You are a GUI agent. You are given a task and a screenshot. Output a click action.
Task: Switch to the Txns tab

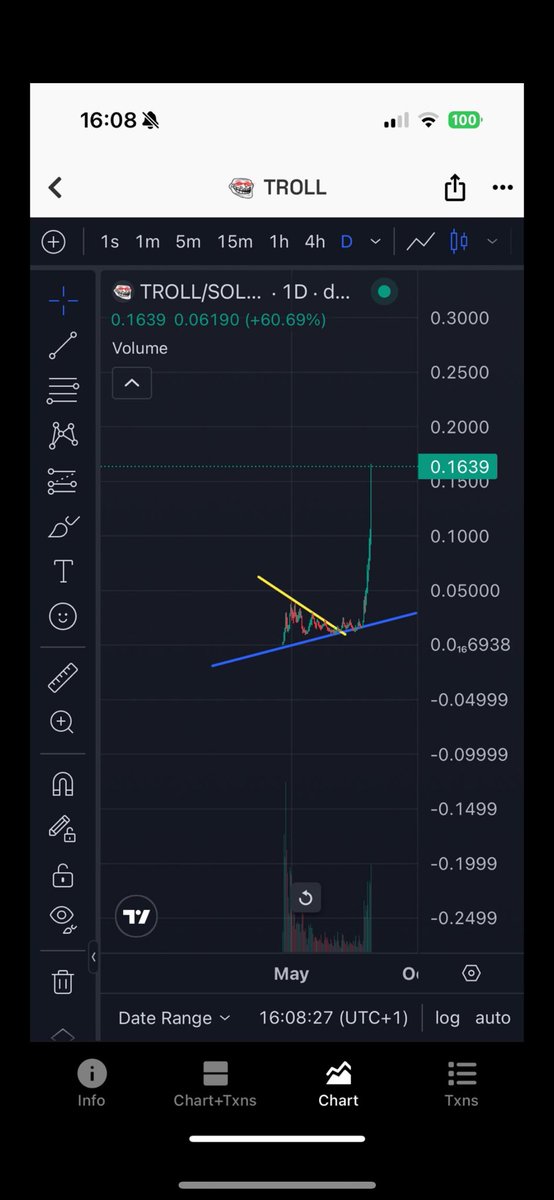click(461, 1084)
